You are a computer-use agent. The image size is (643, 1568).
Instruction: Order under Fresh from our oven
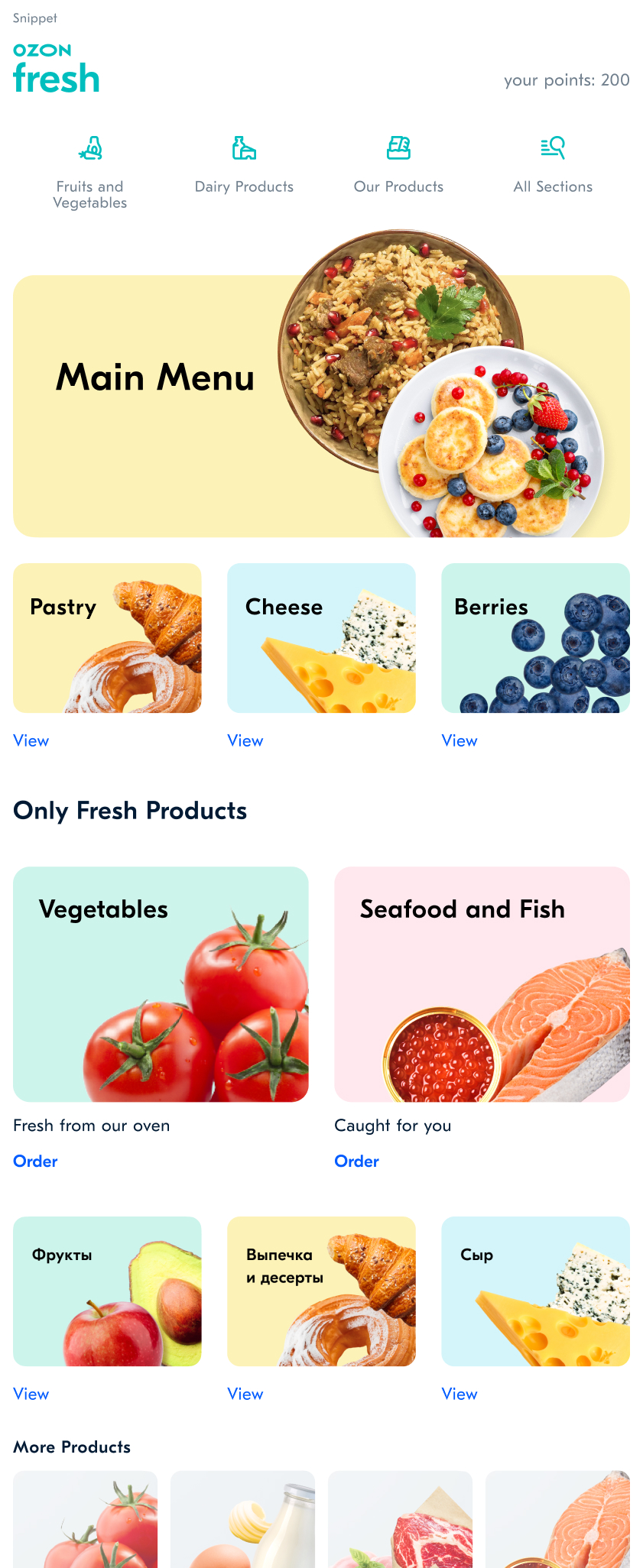click(35, 1161)
